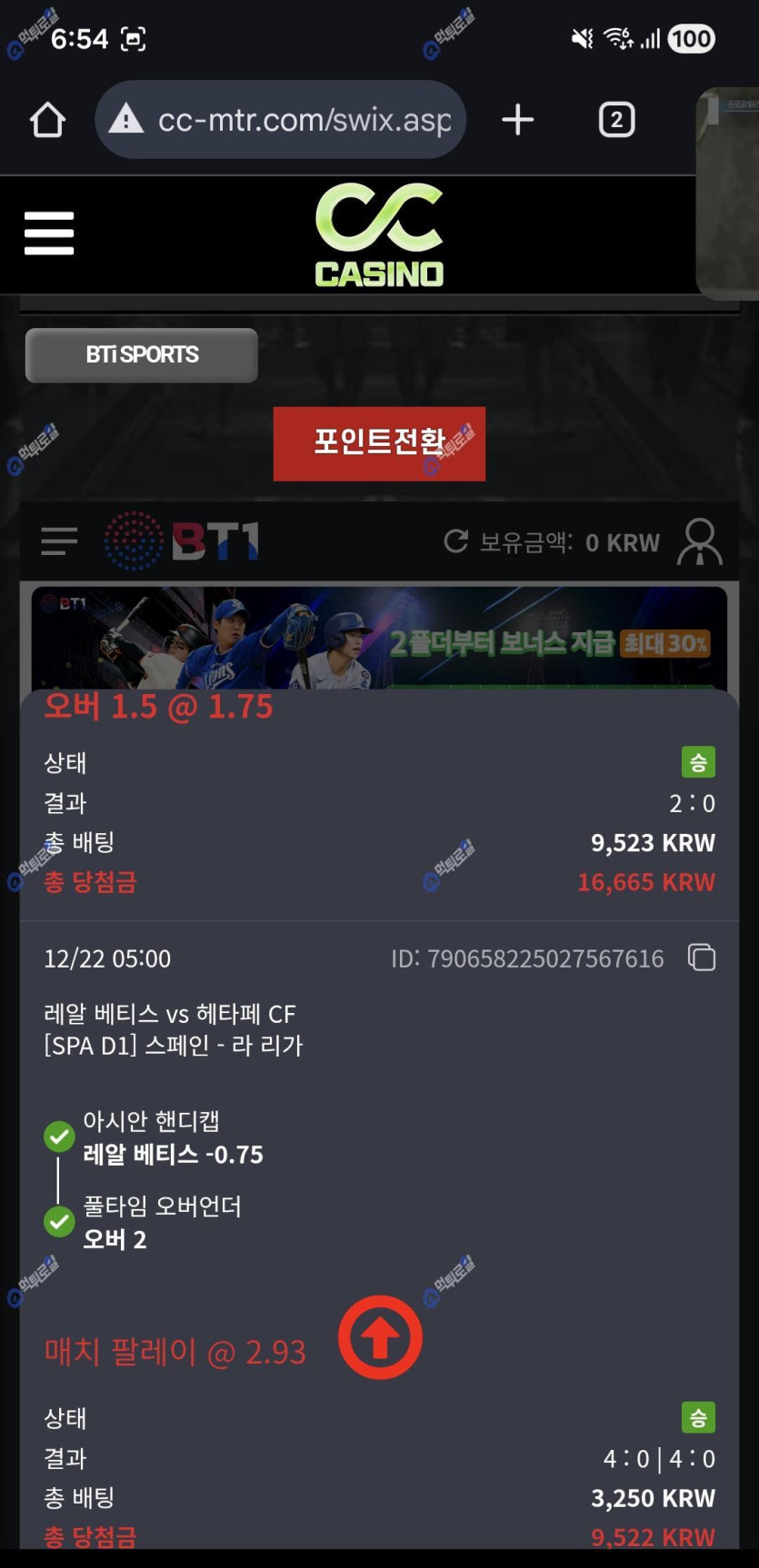Tap the 포인트전환 button
This screenshot has width=759, height=1568.
point(379,443)
